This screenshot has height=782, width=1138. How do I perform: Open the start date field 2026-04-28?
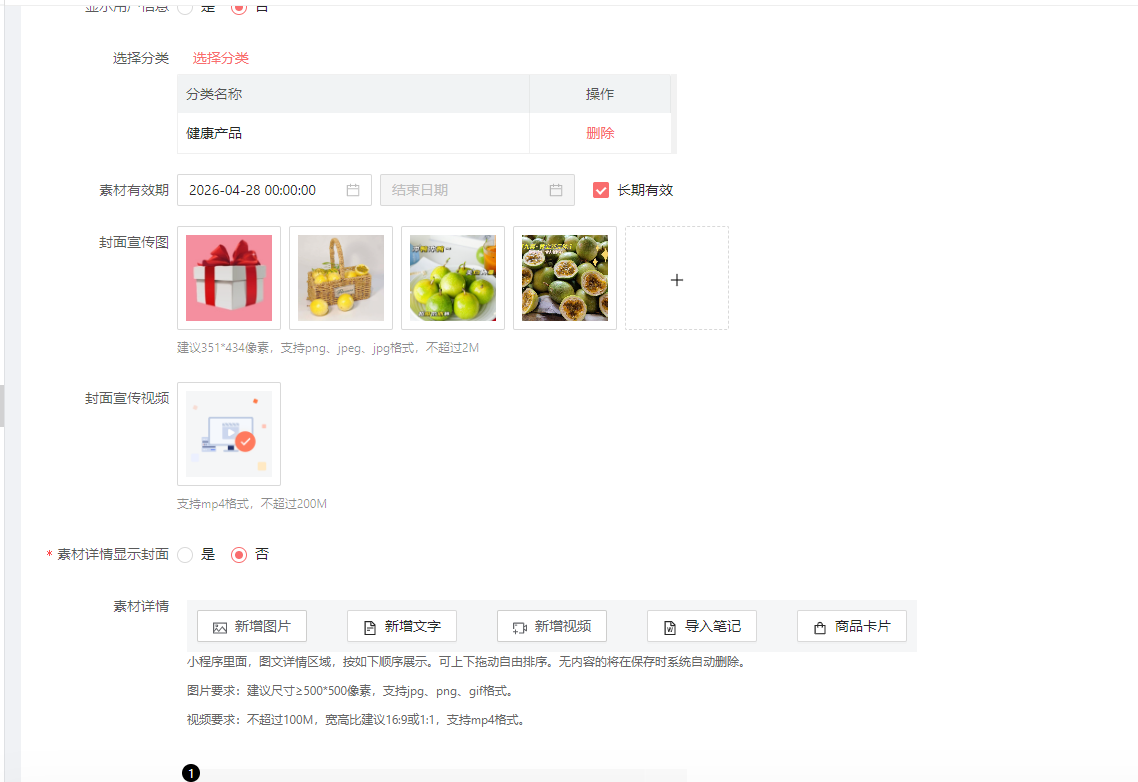tap(274, 190)
